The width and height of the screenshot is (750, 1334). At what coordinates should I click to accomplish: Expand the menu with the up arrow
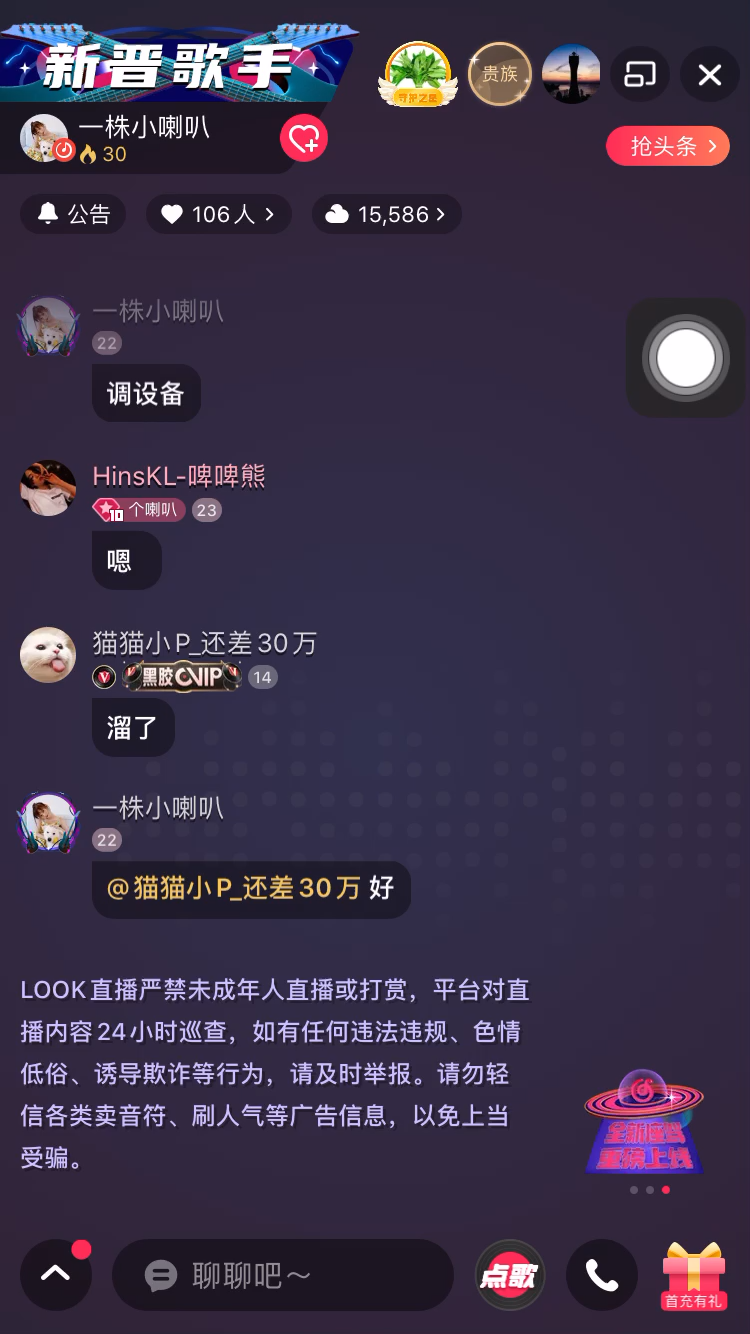point(55,1274)
